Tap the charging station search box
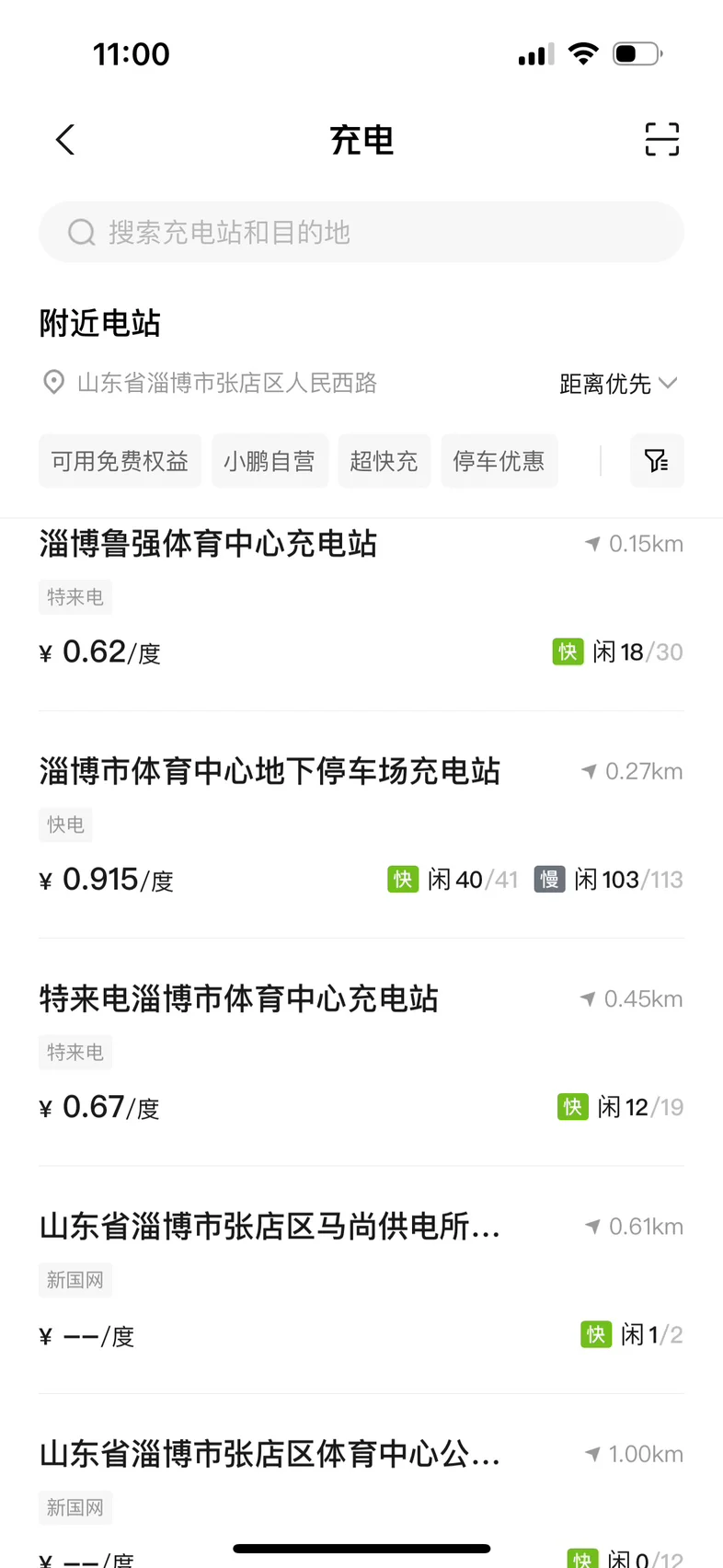The height and width of the screenshot is (1568, 723). tap(361, 232)
